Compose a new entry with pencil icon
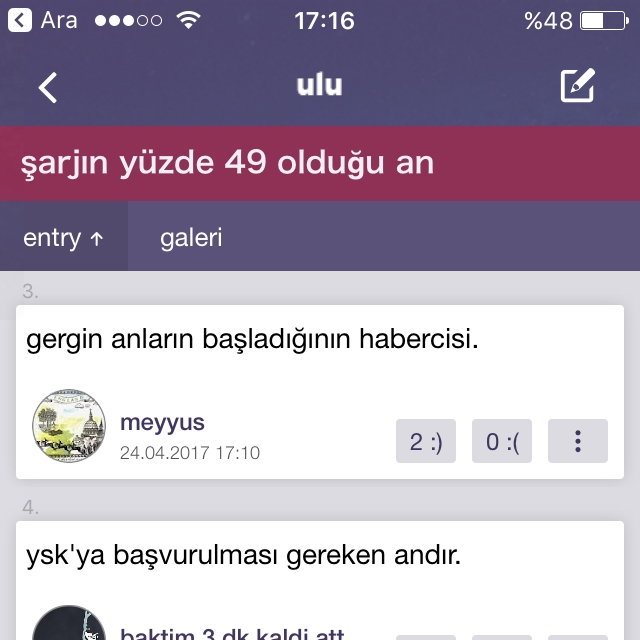Image resolution: width=640 pixels, height=640 pixels. 577,86
